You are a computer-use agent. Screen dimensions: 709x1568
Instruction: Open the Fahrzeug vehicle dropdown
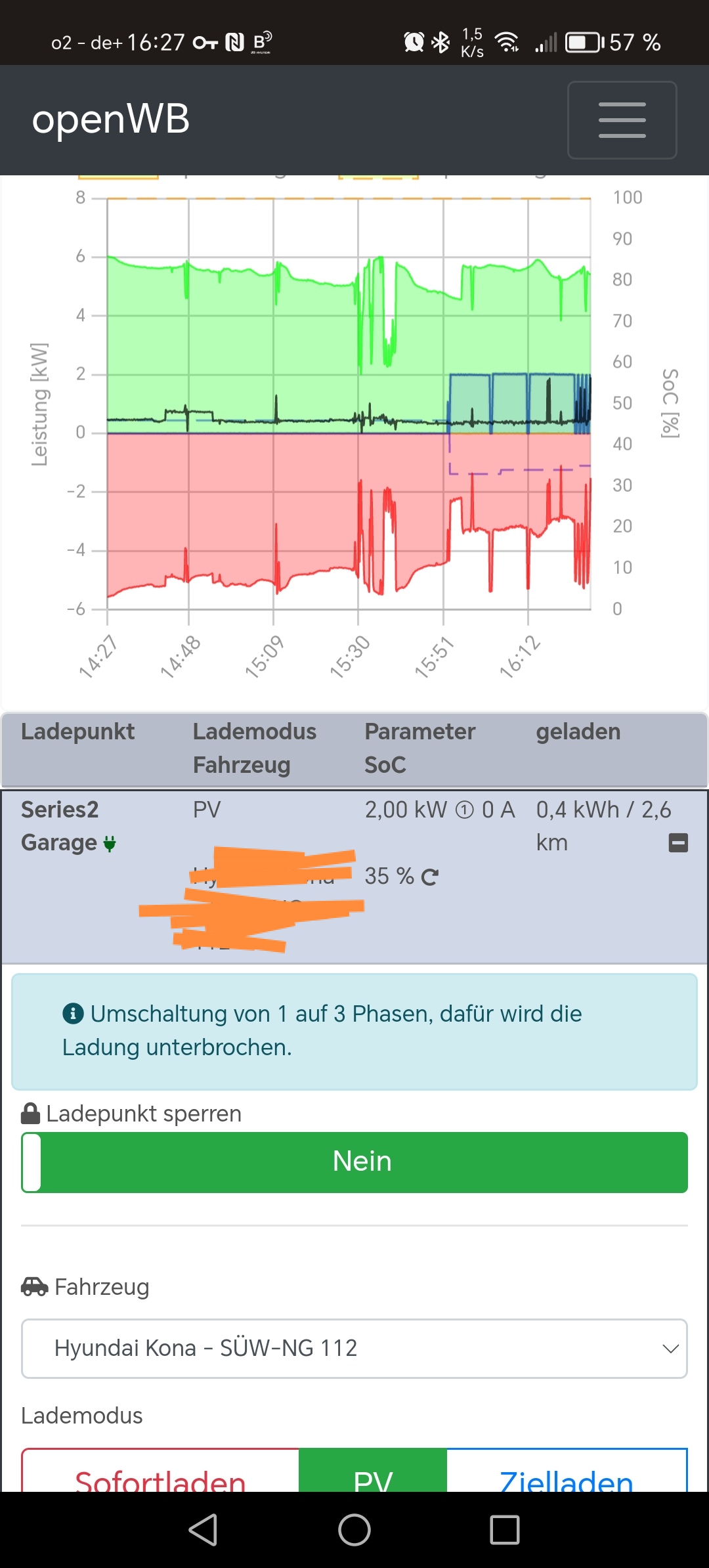coord(354,1348)
